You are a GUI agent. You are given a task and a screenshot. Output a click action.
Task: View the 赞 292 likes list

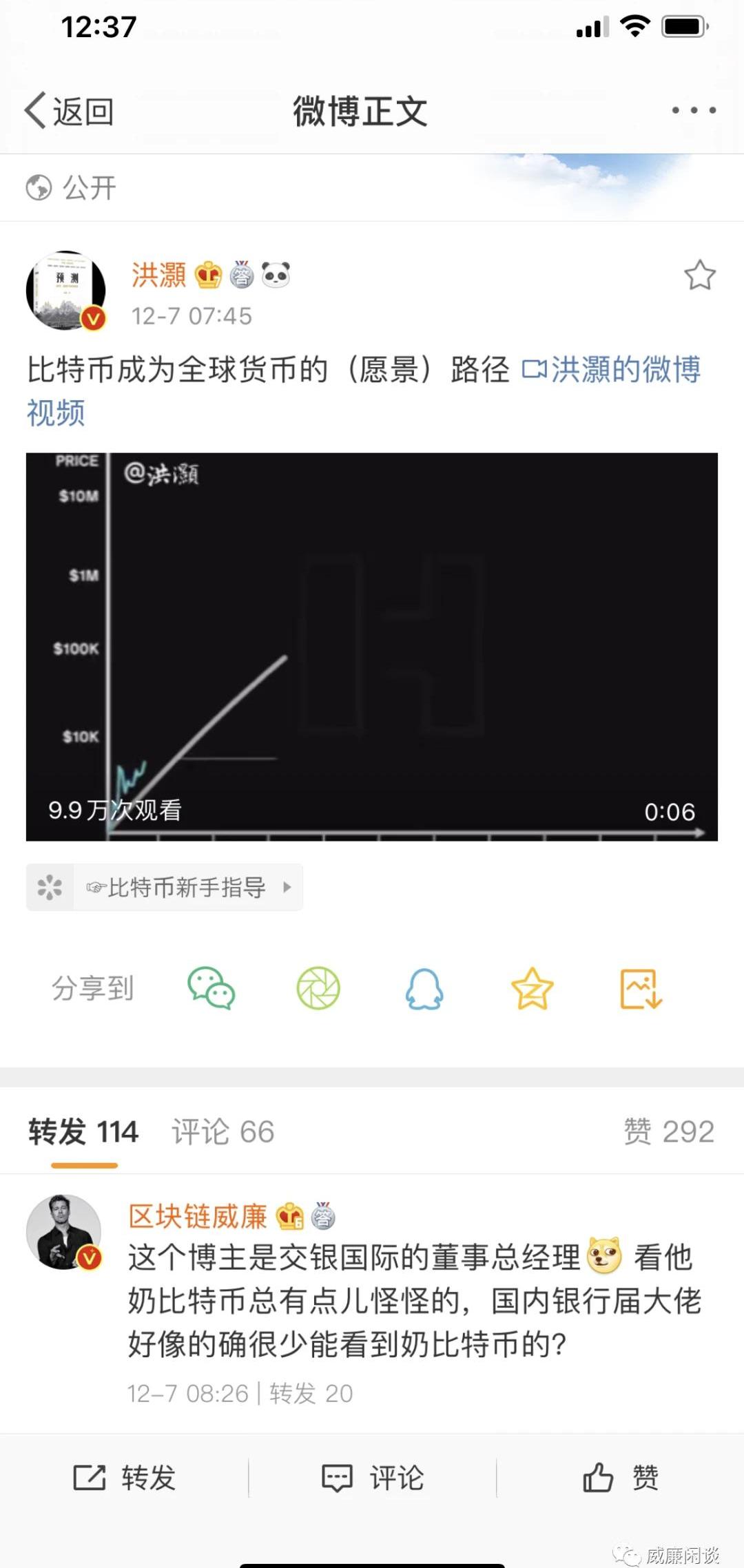click(x=668, y=1132)
